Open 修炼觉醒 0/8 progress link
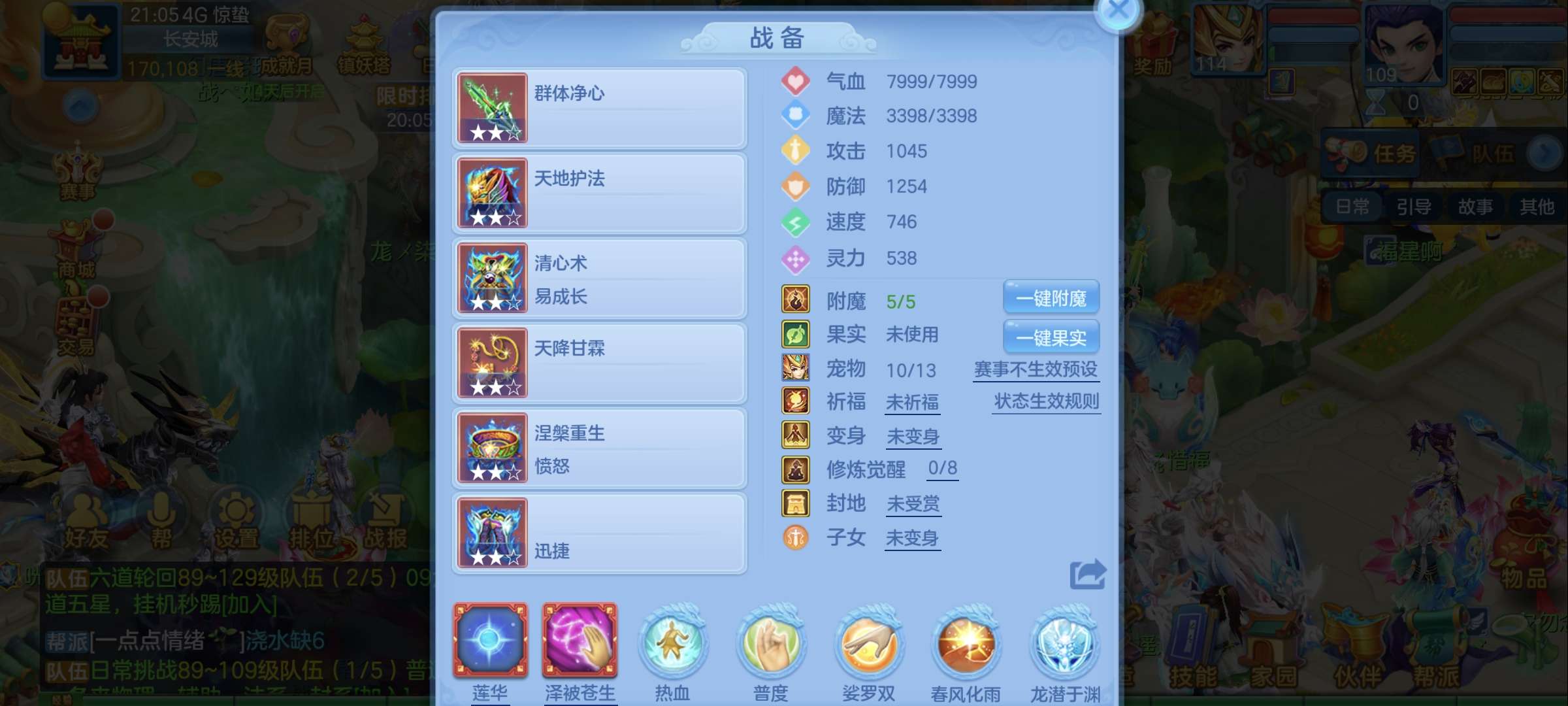The height and width of the screenshot is (706, 1568). (x=943, y=468)
